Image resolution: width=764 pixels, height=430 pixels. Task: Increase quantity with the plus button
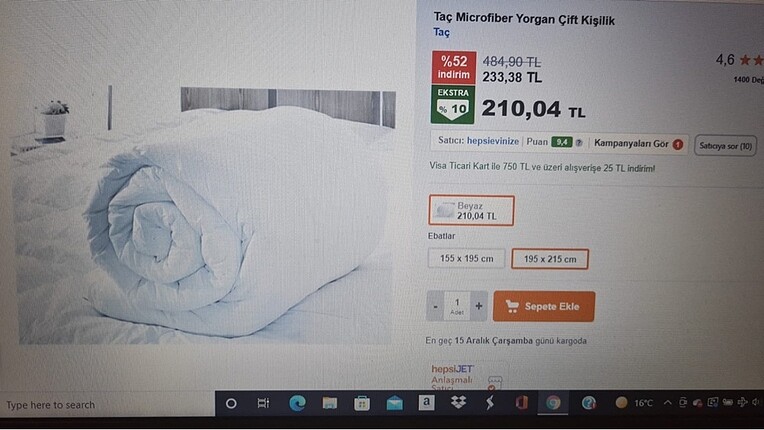click(479, 306)
